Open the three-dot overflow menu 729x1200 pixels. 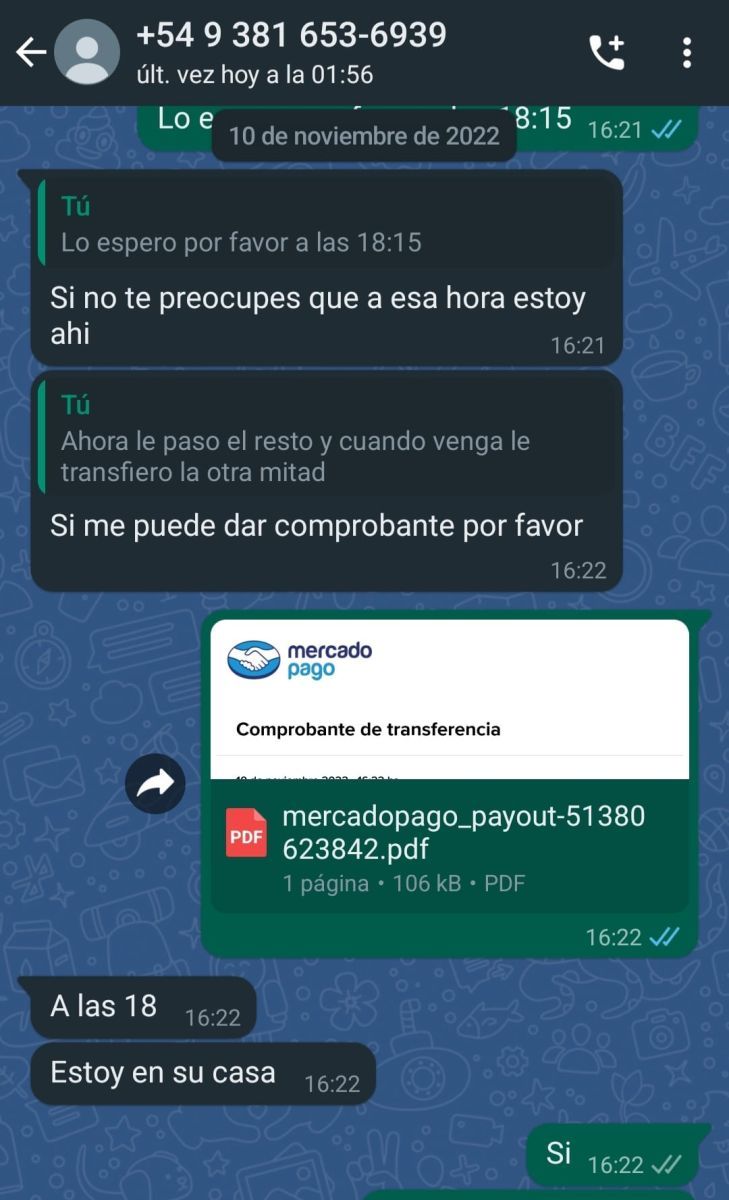[x=687, y=52]
